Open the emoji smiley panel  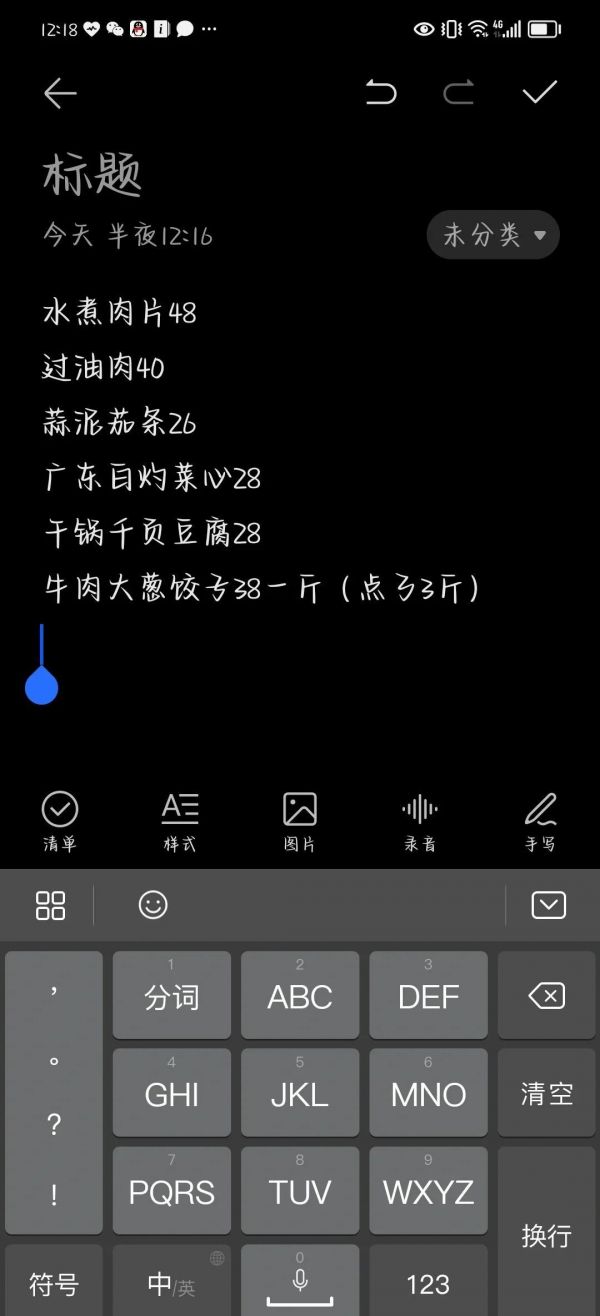(153, 905)
